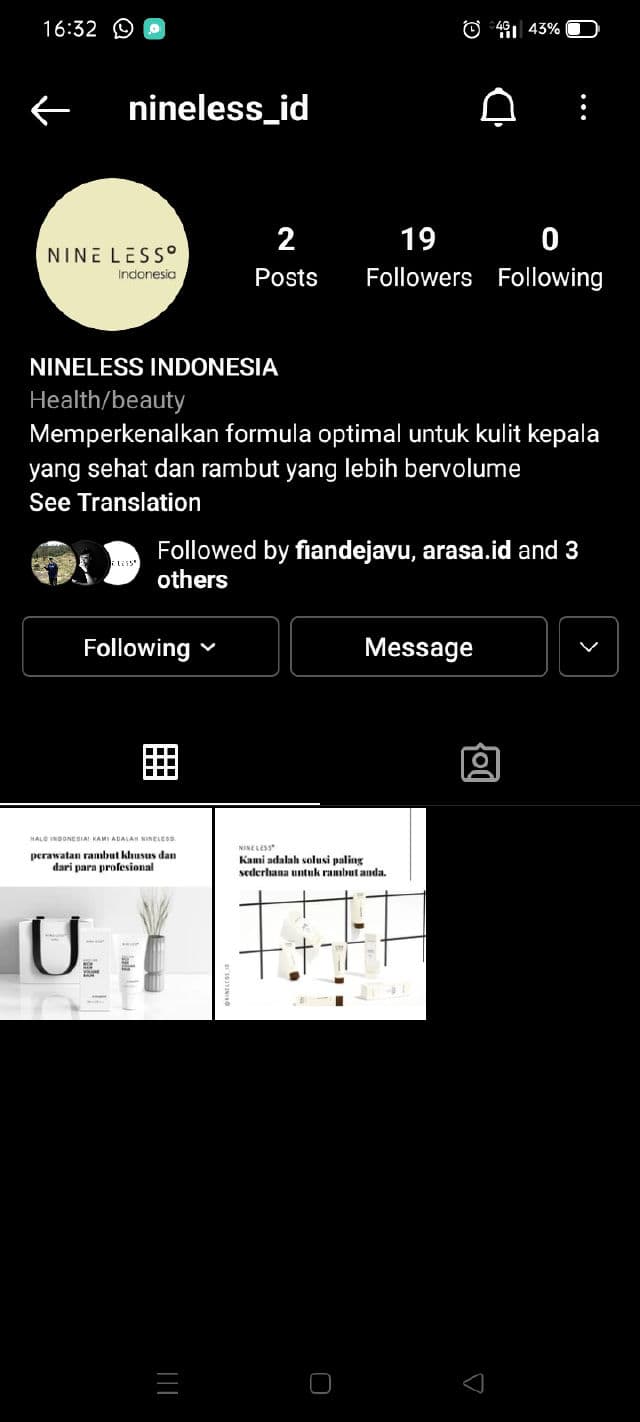Open post Kami adalah solusi paling sederhana
640x1422 pixels.
tap(320, 914)
